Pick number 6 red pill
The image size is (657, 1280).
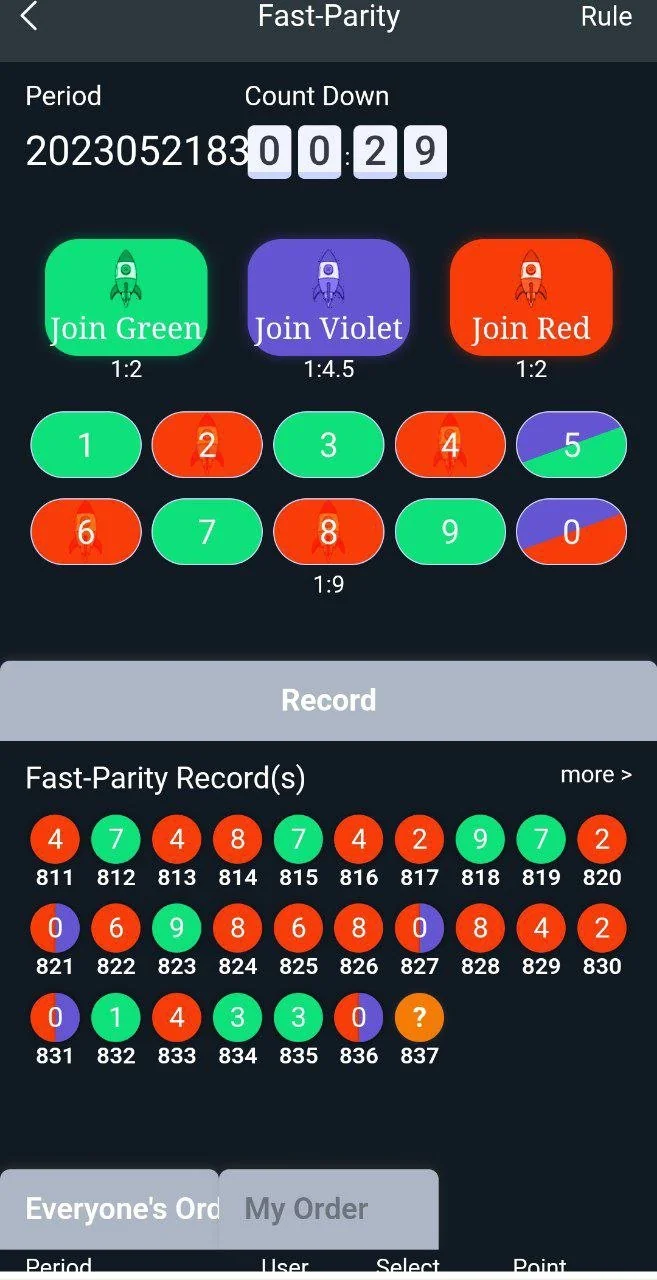86,531
